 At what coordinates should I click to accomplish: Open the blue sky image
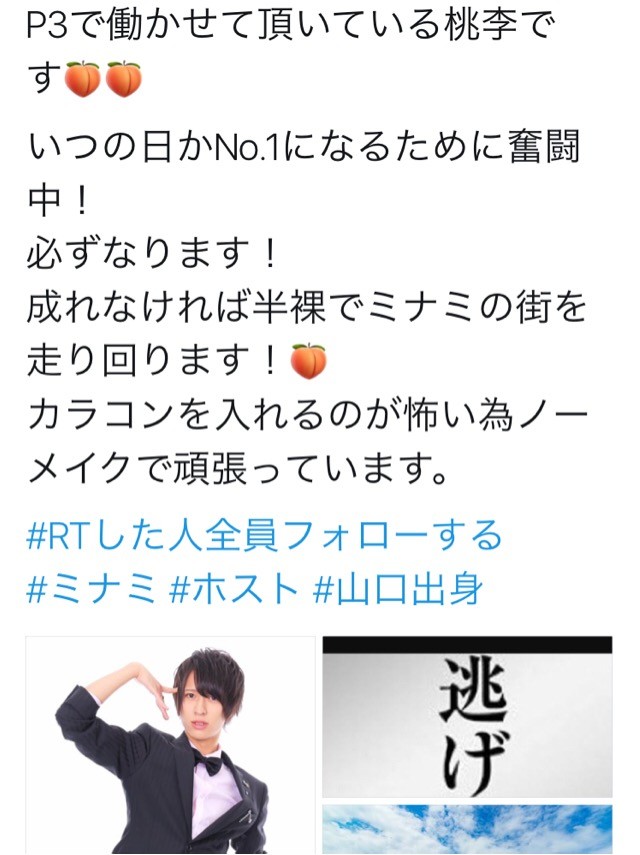[467, 830]
